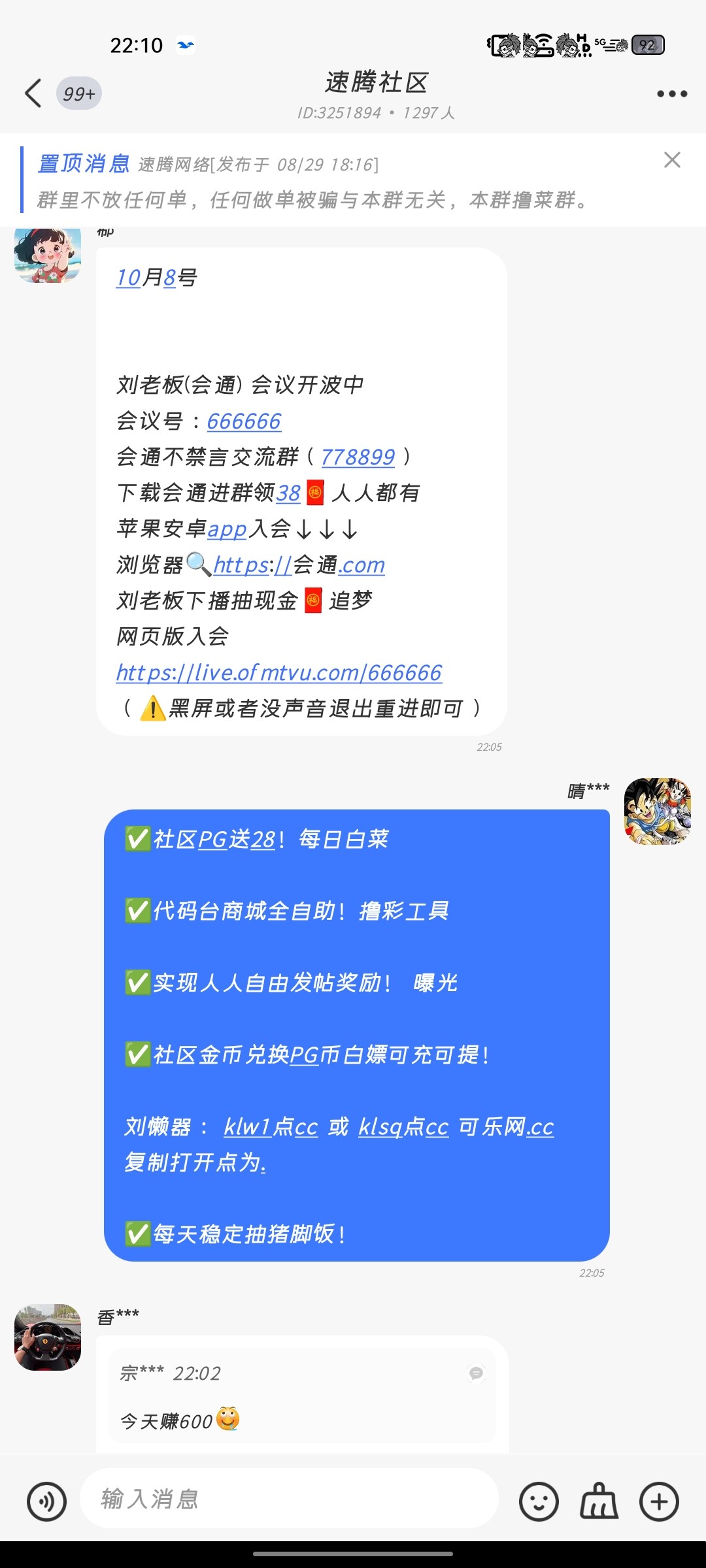
Task: Tap the 99+ unread badge
Action: point(78,93)
